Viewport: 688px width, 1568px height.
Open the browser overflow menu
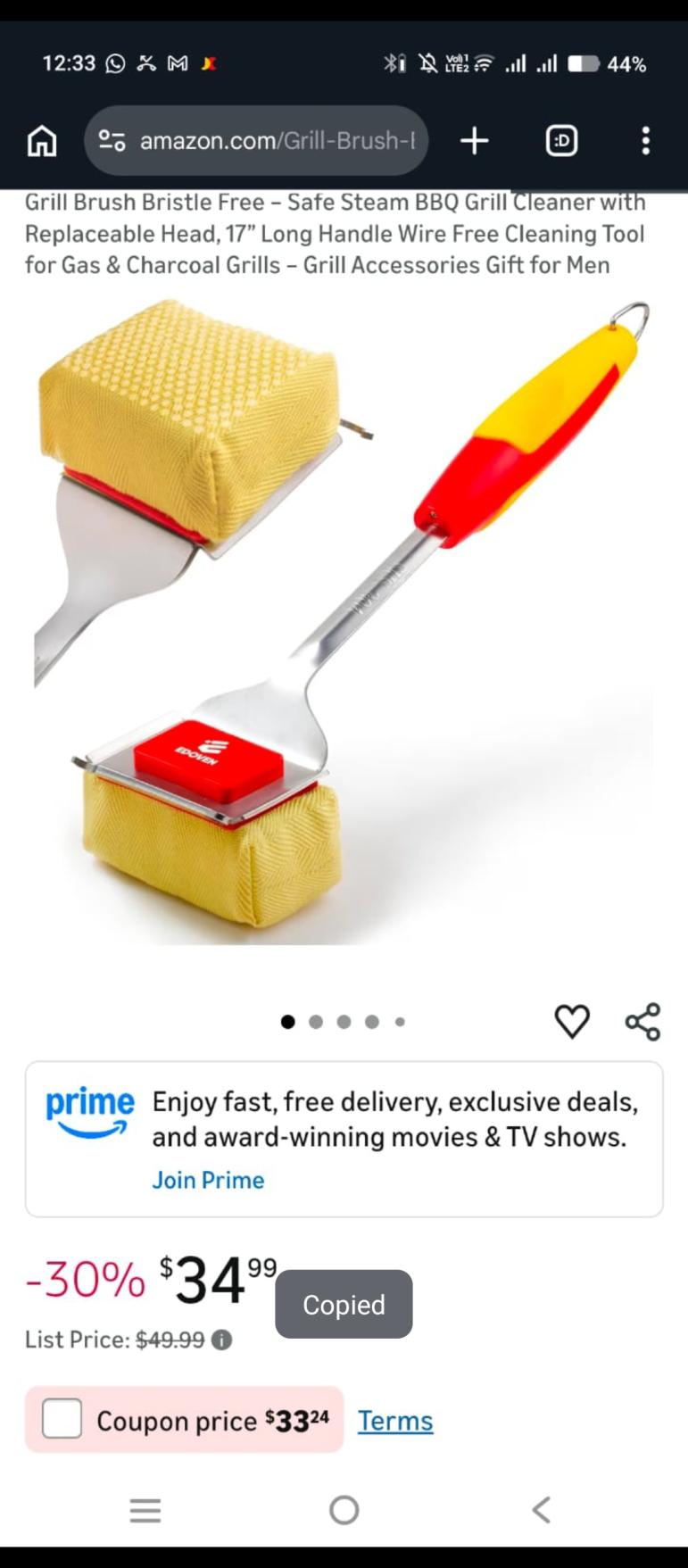(x=645, y=141)
